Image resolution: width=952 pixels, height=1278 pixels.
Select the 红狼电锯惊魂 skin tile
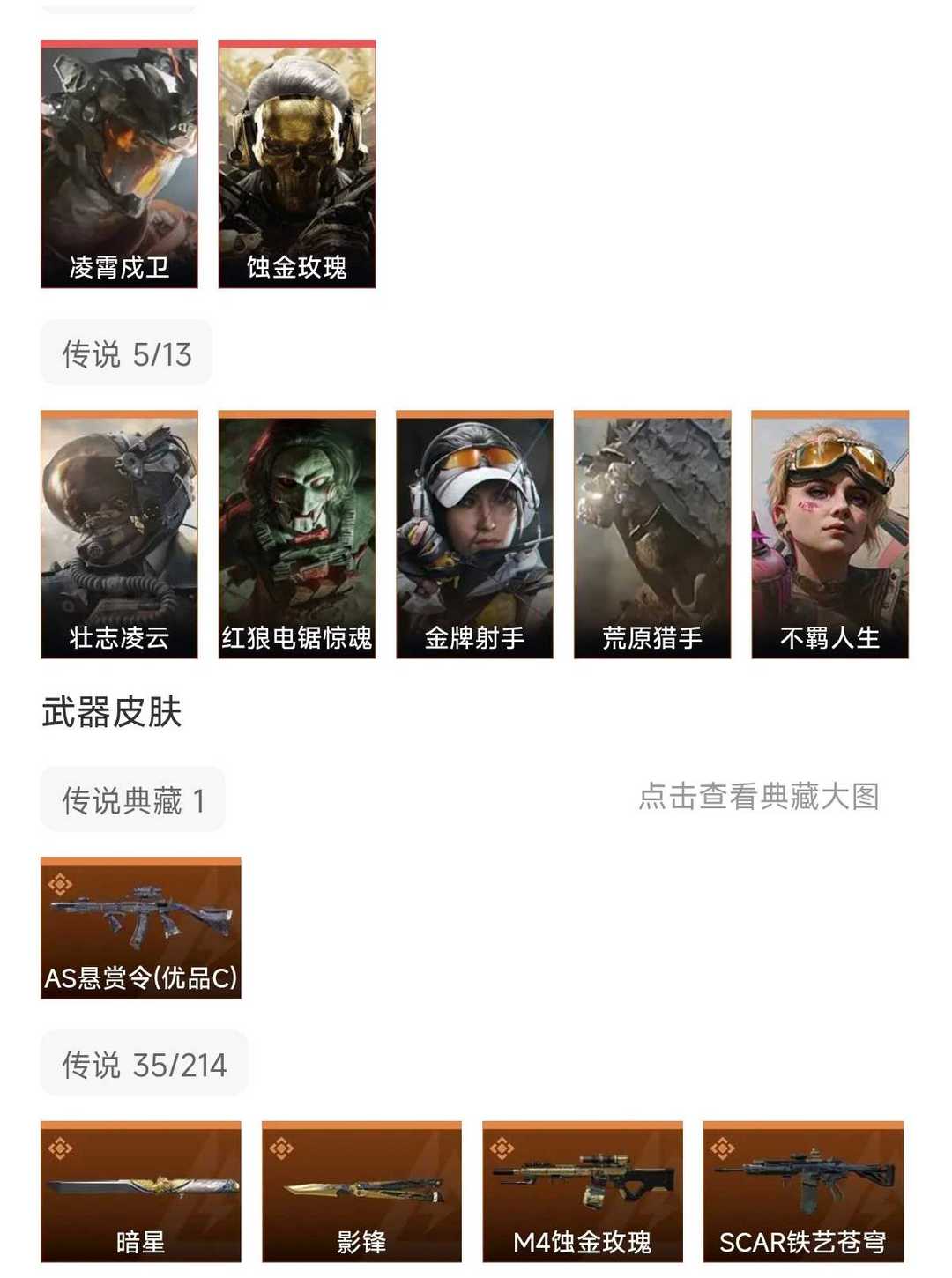tap(297, 534)
